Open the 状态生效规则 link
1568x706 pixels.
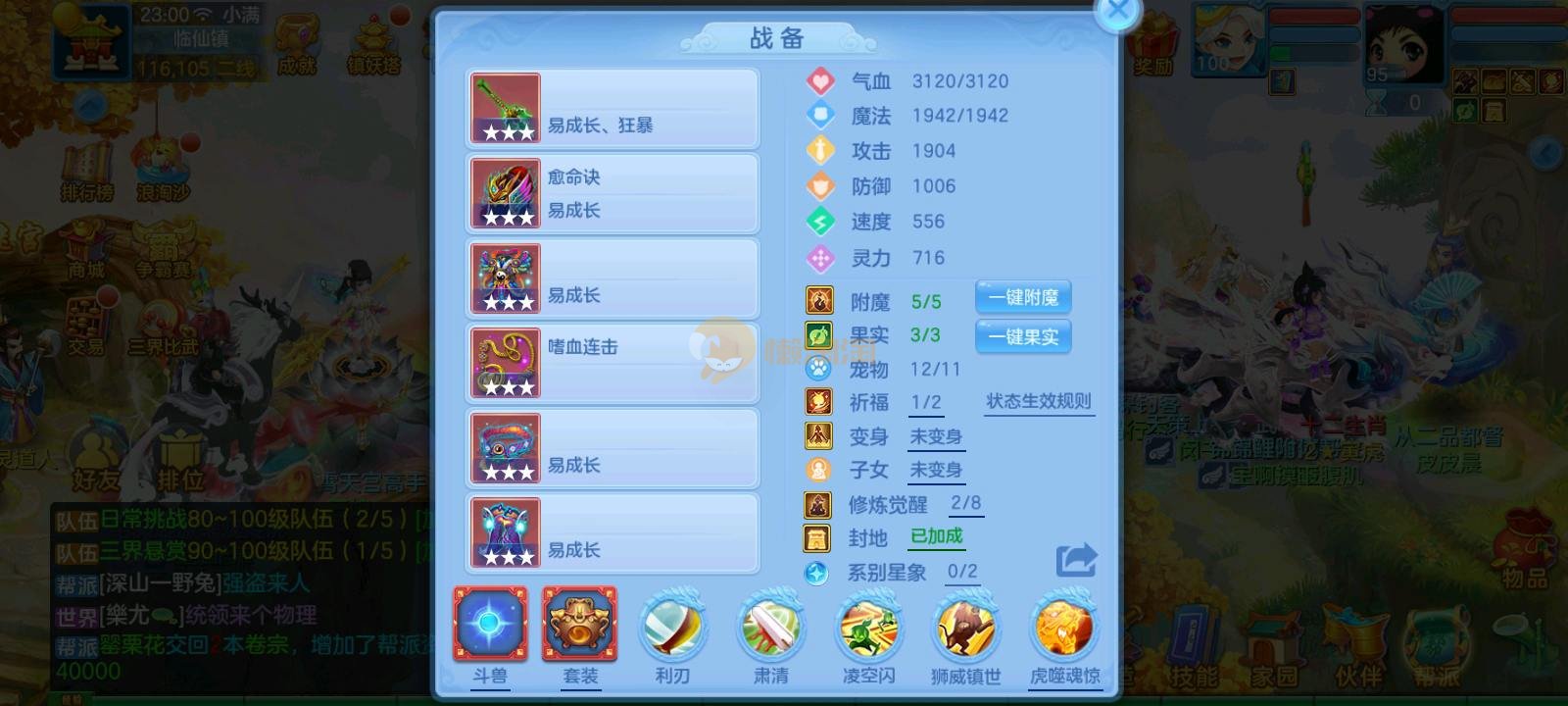click(1038, 401)
